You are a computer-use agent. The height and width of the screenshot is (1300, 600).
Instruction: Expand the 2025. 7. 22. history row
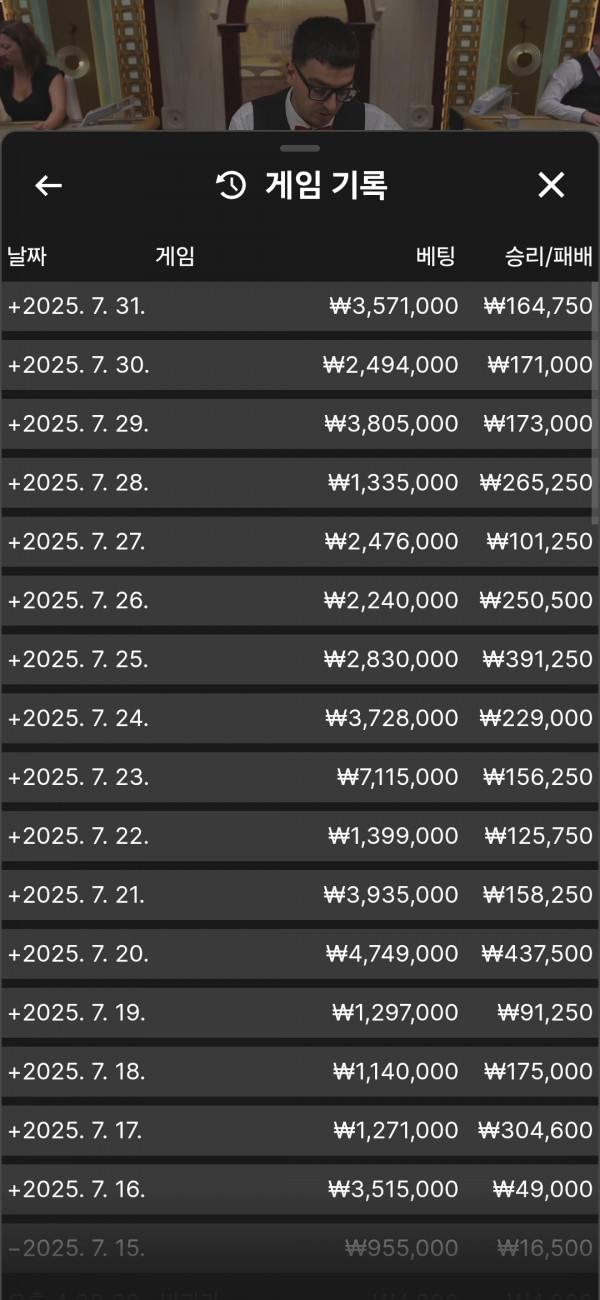pyautogui.click(x=300, y=836)
